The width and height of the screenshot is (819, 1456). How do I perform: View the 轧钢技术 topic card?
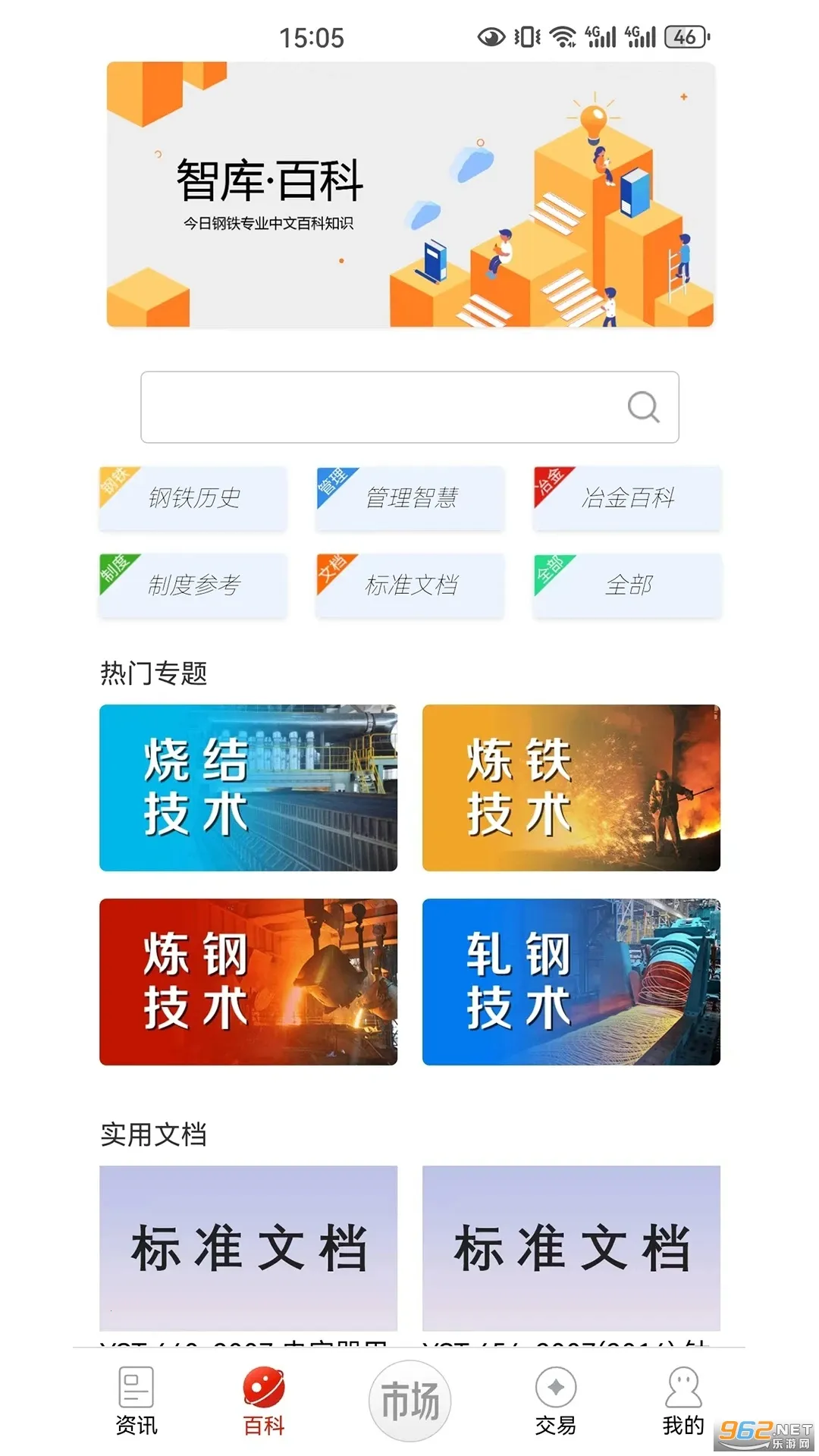tap(571, 981)
